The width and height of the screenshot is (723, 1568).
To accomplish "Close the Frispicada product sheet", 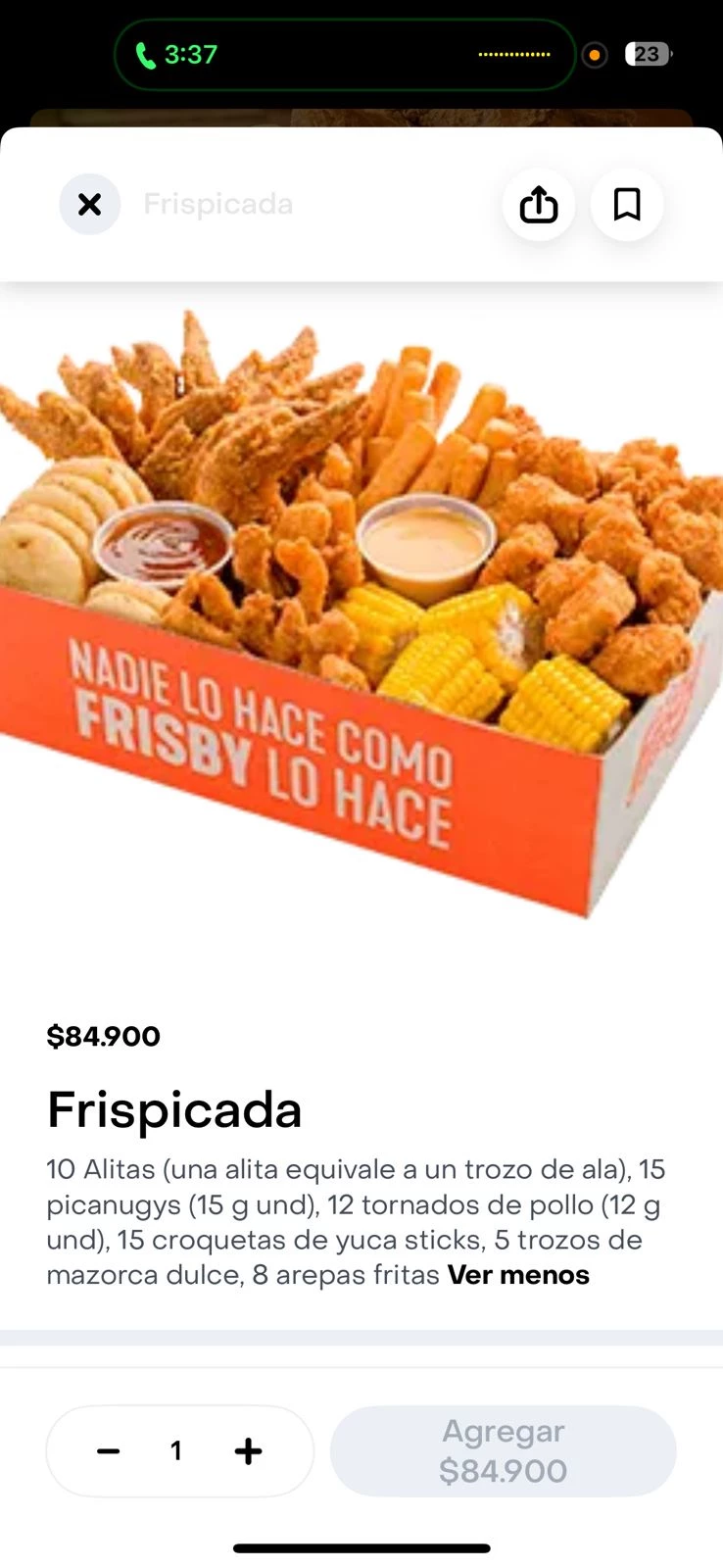I will pyautogui.click(x=90, y=204).
